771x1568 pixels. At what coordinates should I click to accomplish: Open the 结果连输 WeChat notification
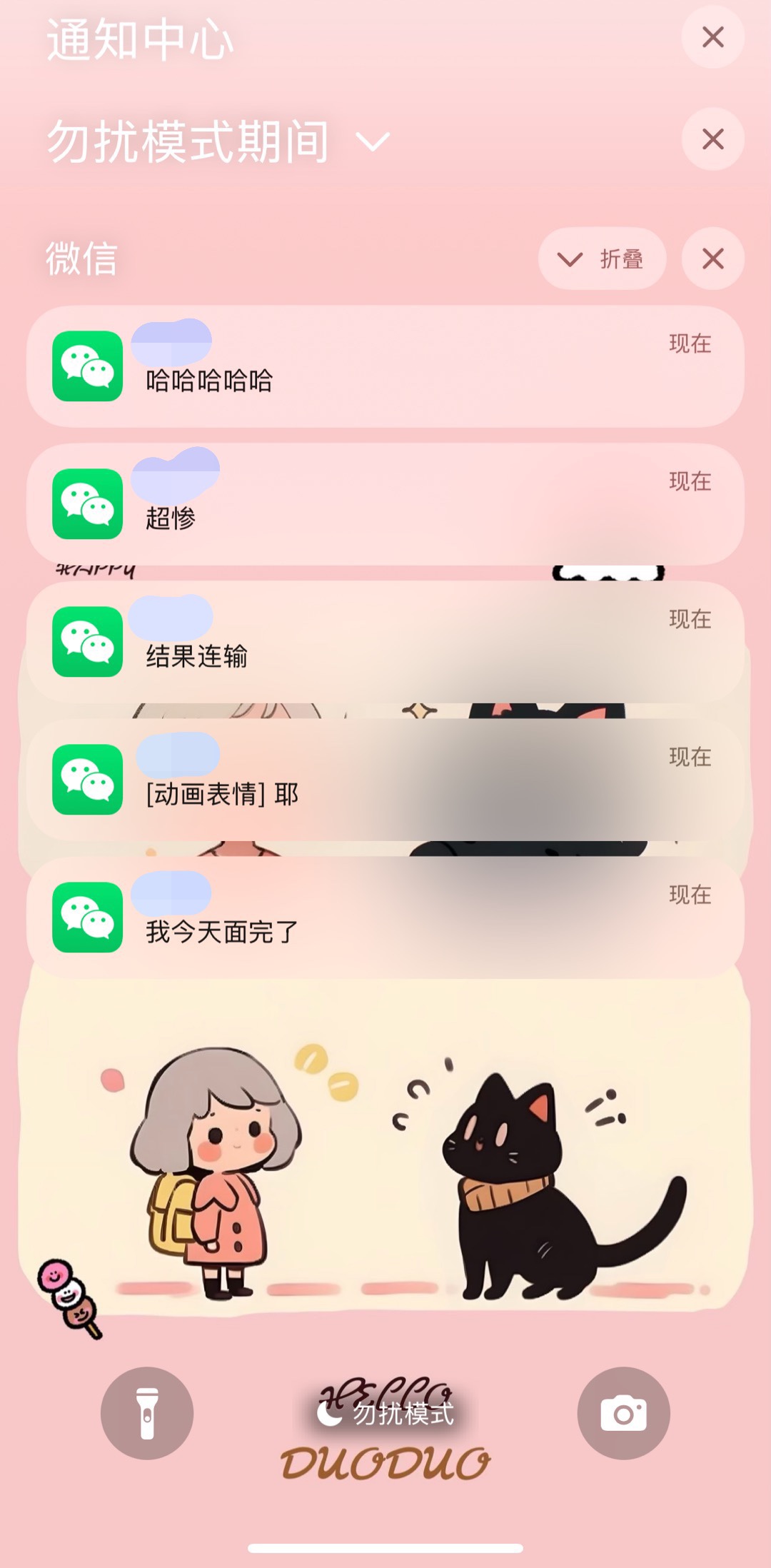[385, 642]
